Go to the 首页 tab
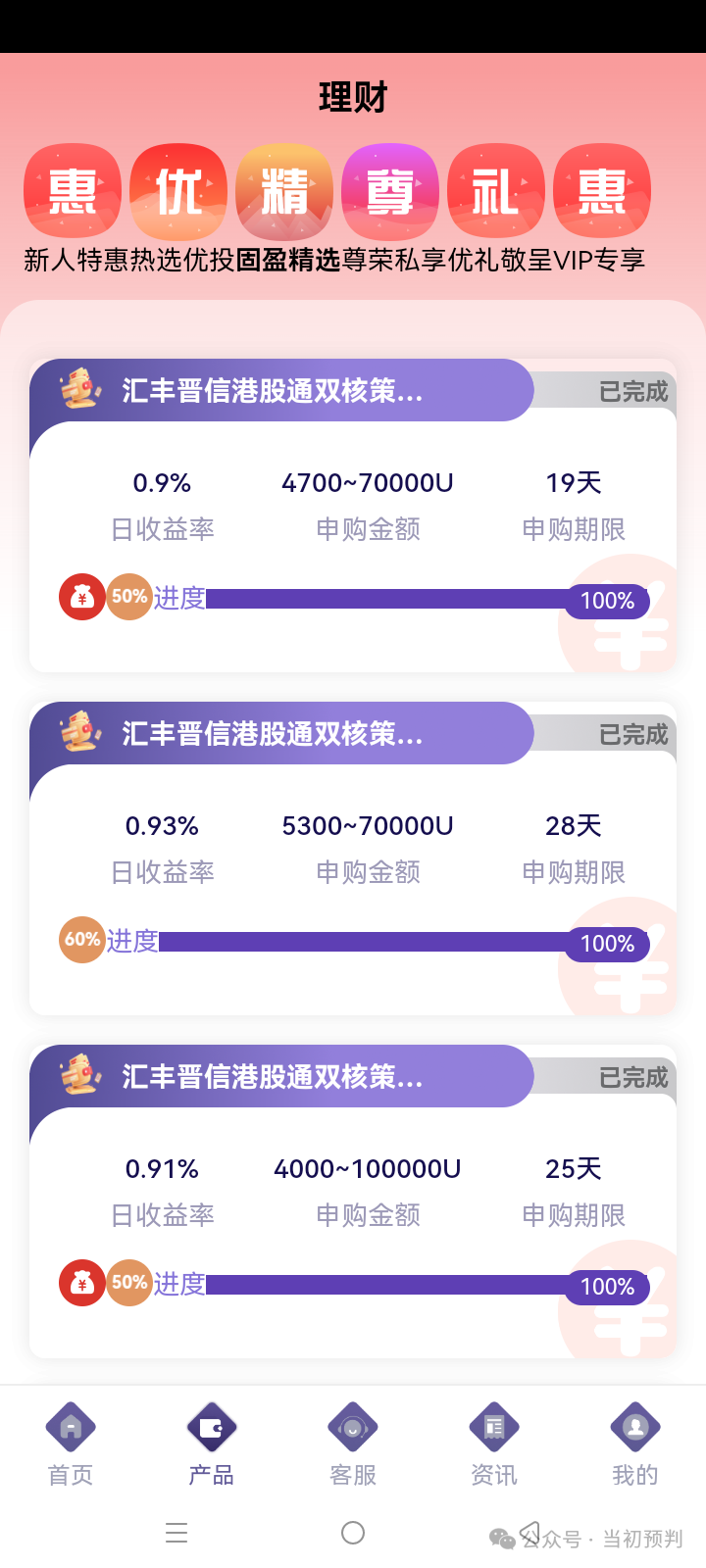This screenshot has height=1568, width=706. pos(71,1445)
